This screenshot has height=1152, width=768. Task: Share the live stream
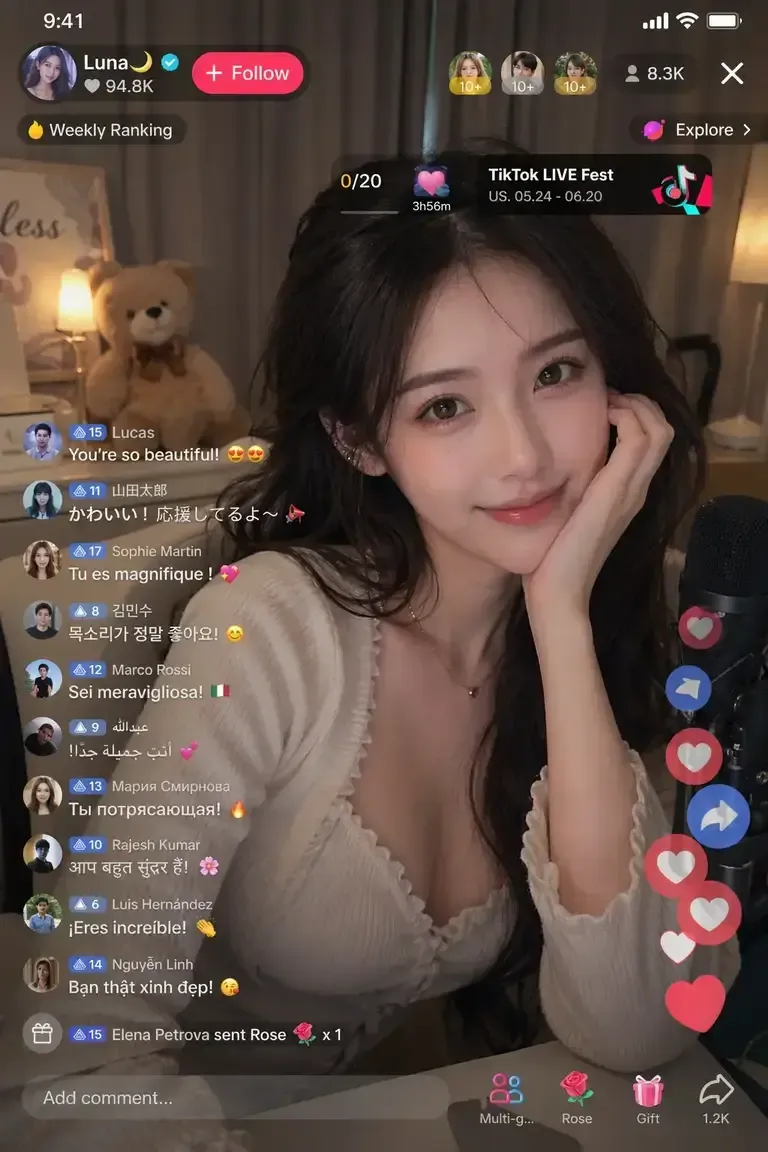pyautogui.click(x=716, y=1097)
